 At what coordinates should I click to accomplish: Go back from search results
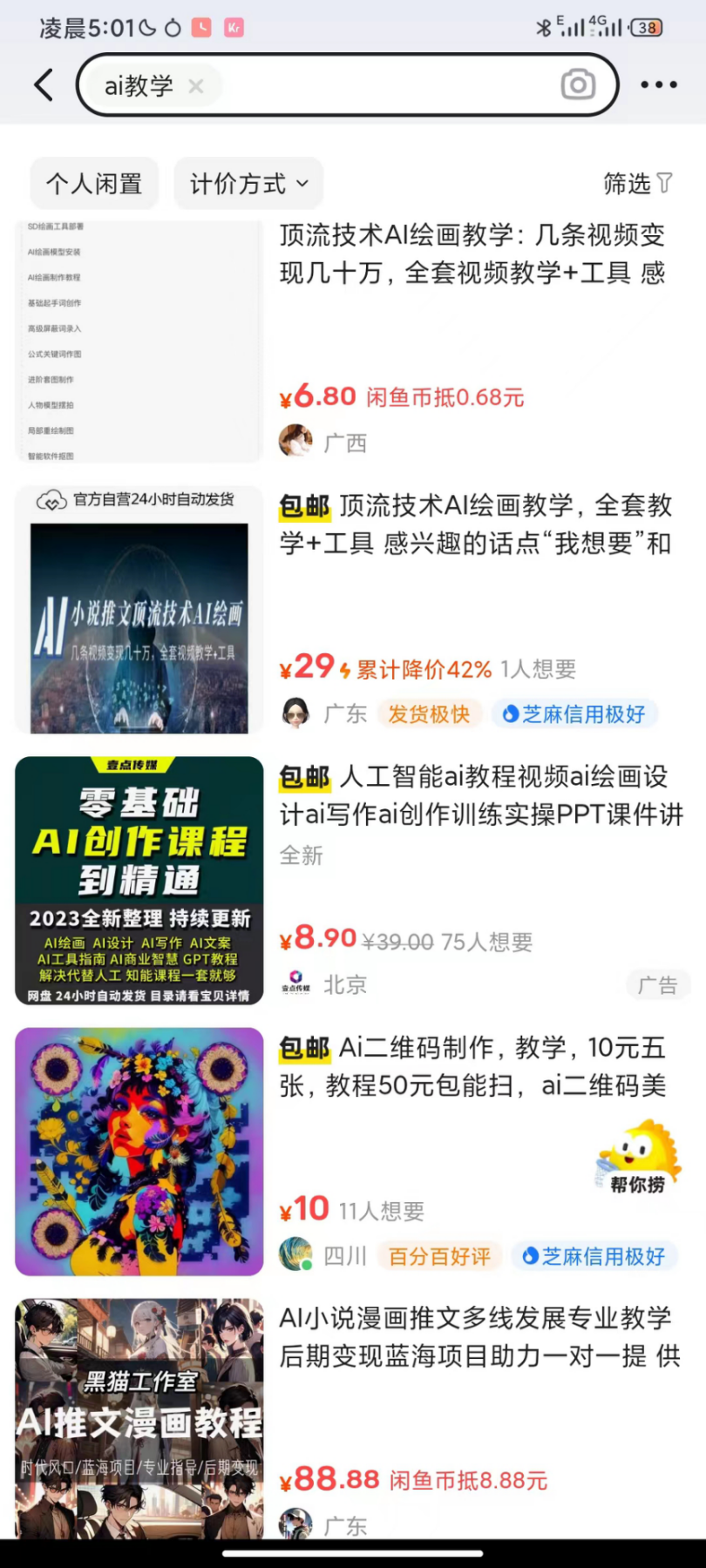pyautogui.click(x=44, y=85)
